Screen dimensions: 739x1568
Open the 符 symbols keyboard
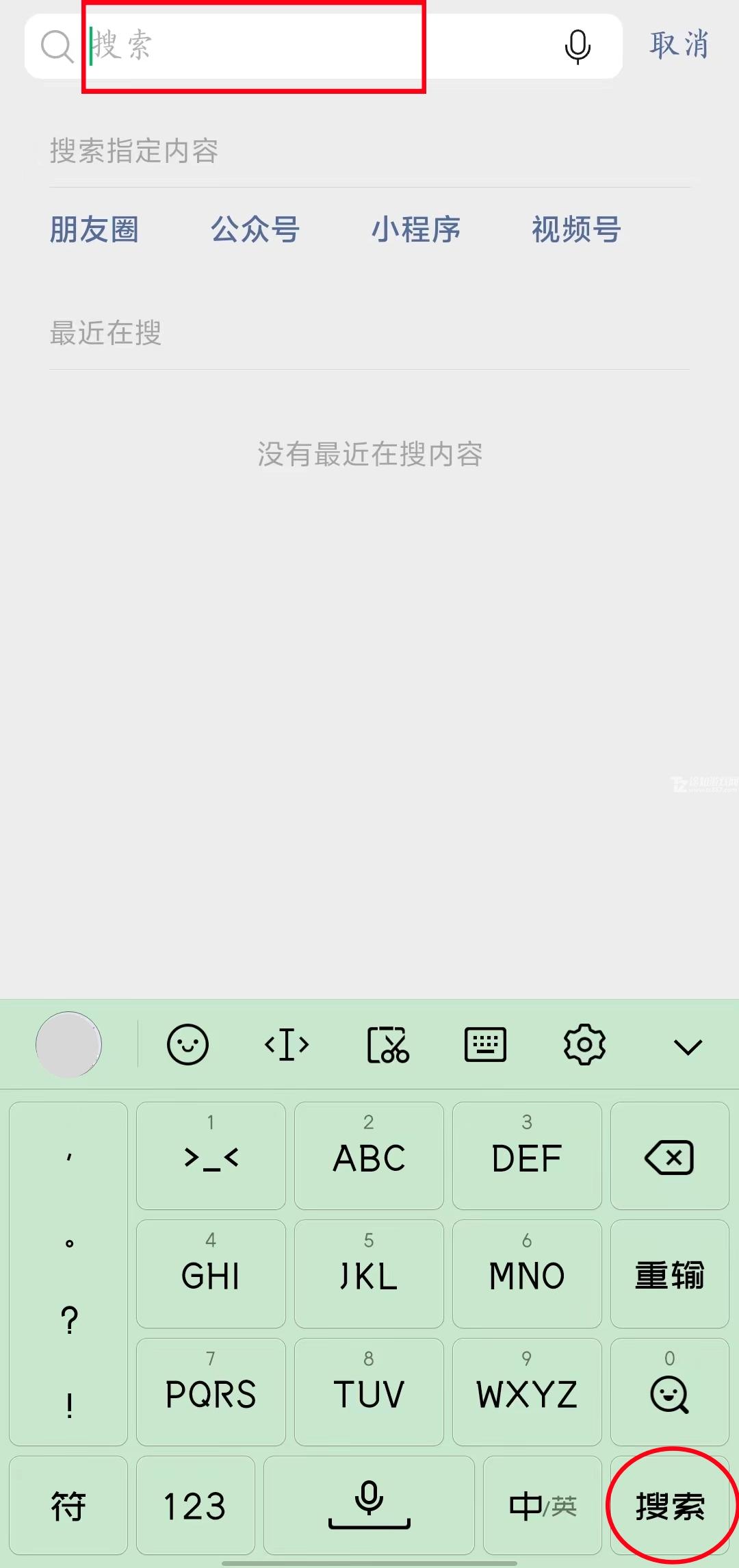68,1506
